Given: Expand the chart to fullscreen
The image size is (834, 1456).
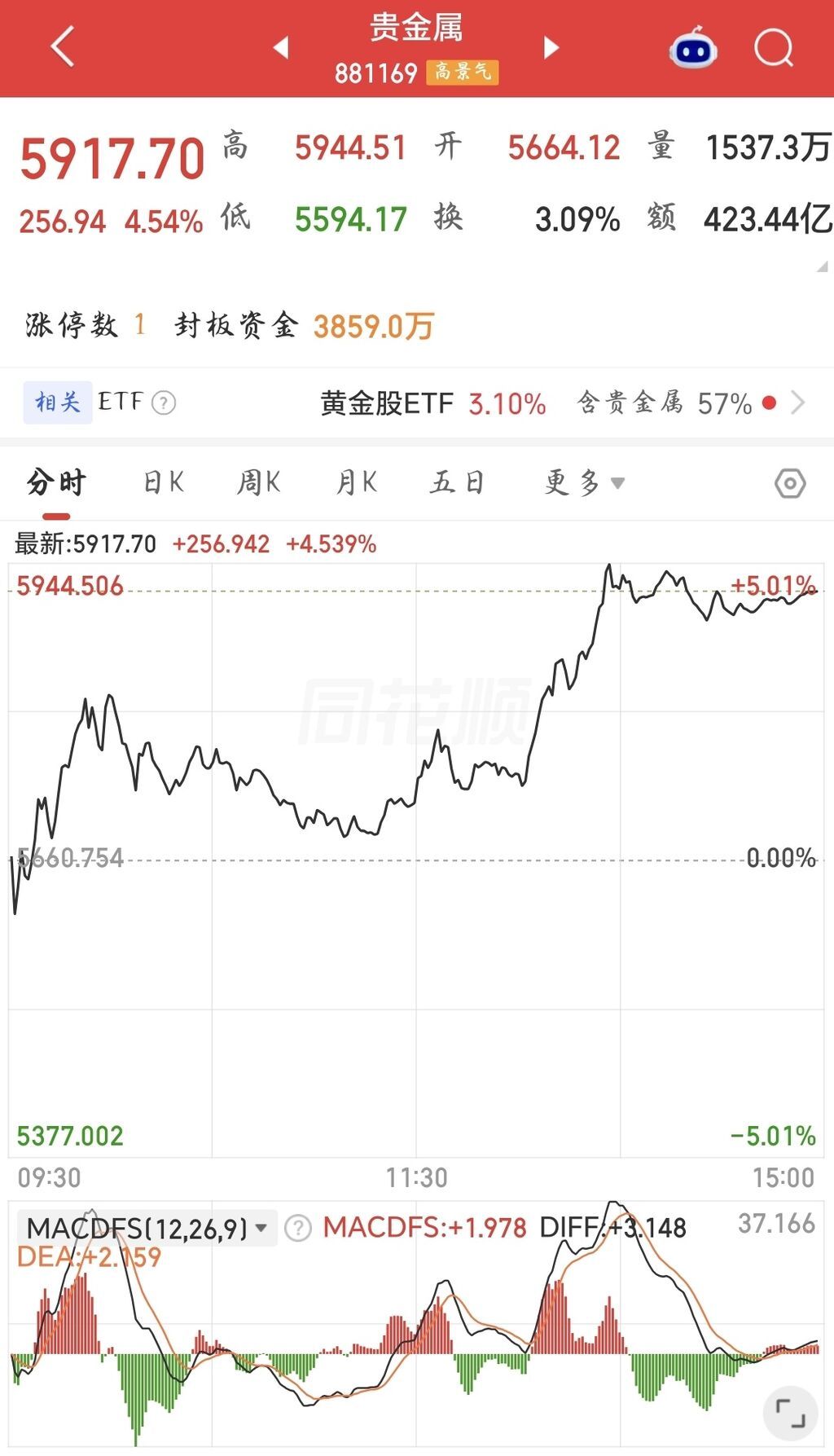Looking at the screenshot, I should 790,1413.
